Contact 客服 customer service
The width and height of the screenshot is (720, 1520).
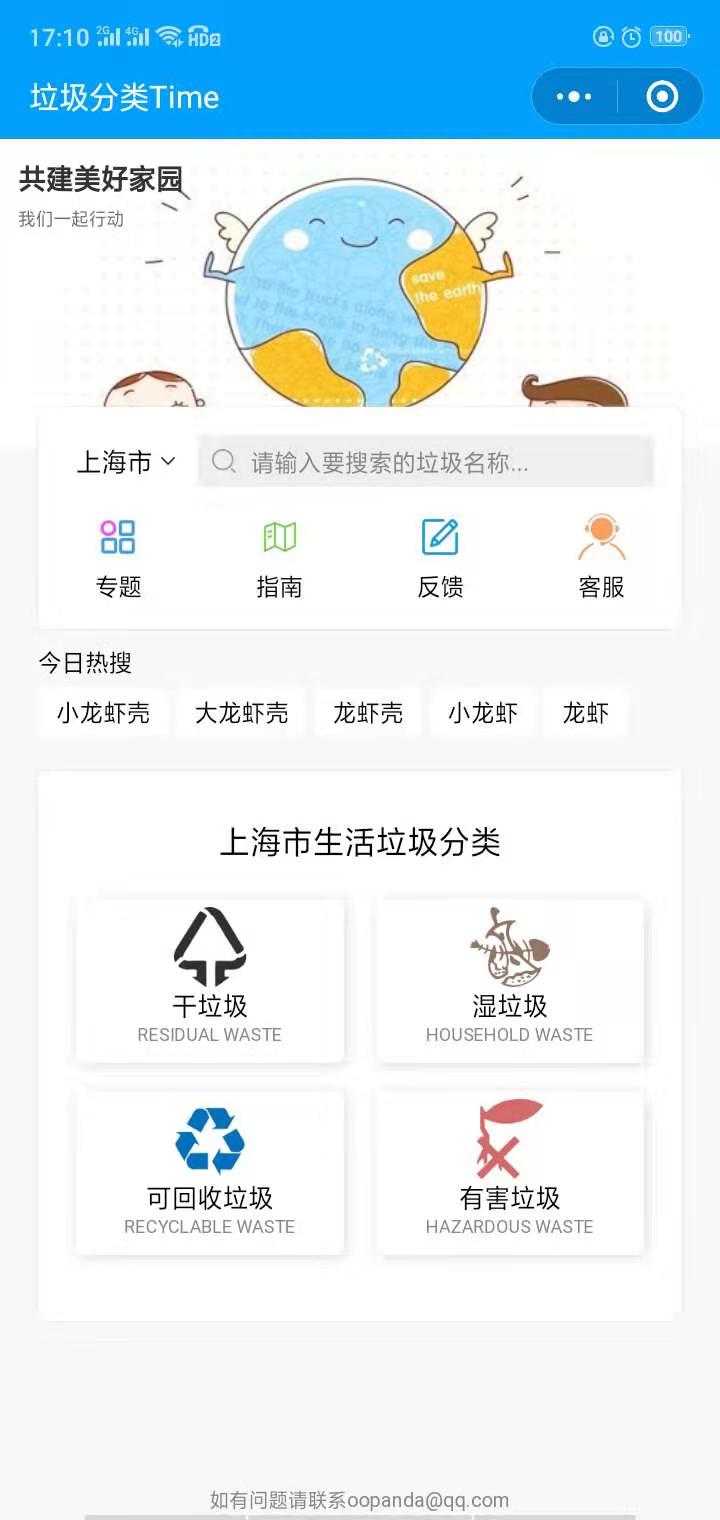601,558
